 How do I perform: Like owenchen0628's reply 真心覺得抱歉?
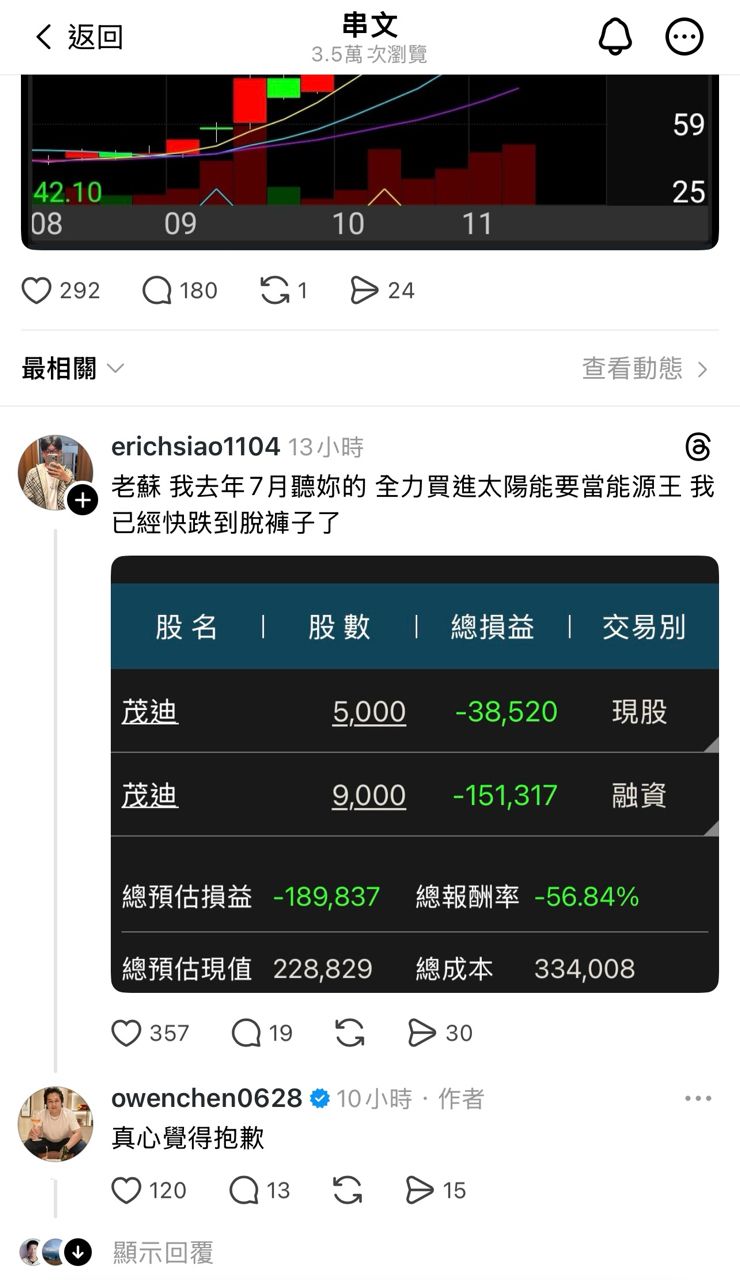coord(127,1190)
